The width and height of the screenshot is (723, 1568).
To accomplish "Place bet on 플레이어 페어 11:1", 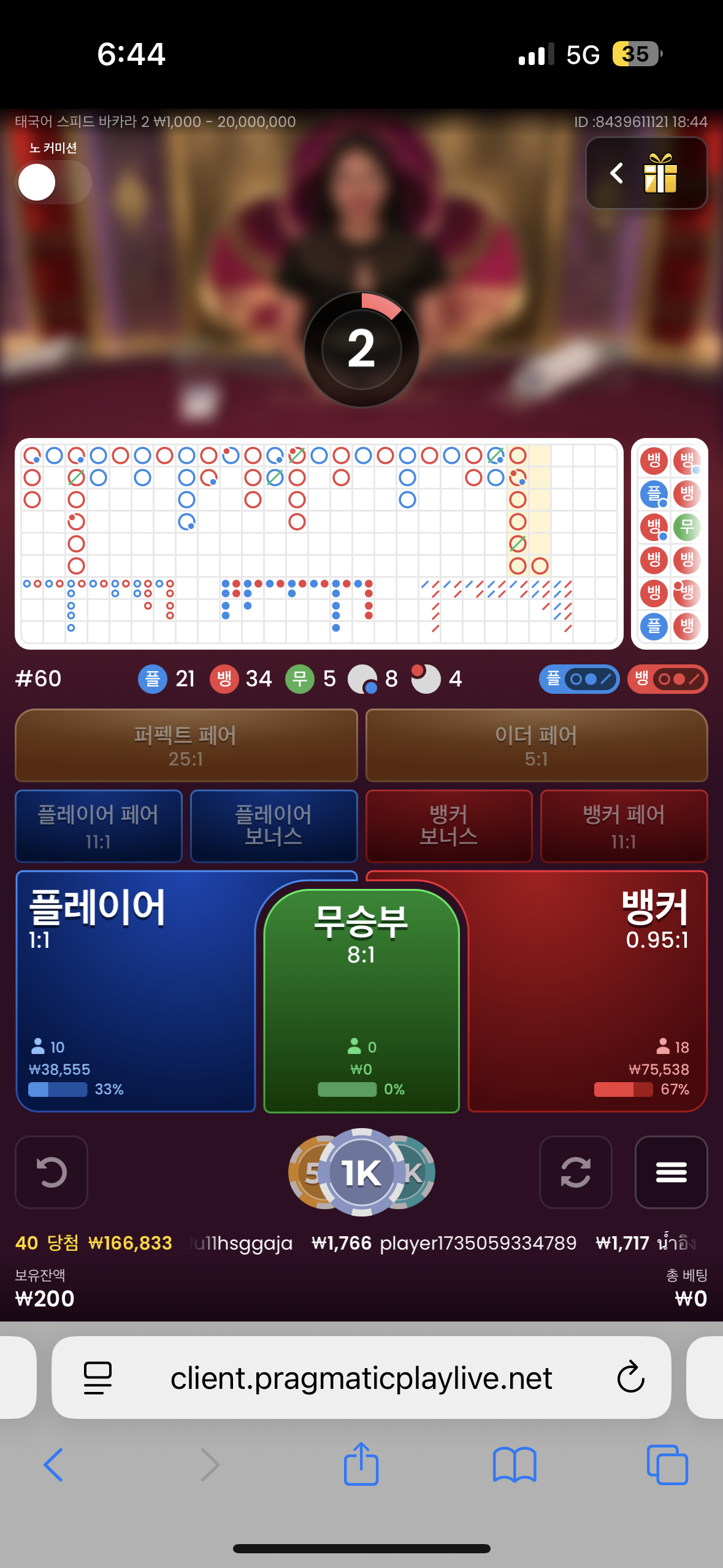I will point(99,826).
